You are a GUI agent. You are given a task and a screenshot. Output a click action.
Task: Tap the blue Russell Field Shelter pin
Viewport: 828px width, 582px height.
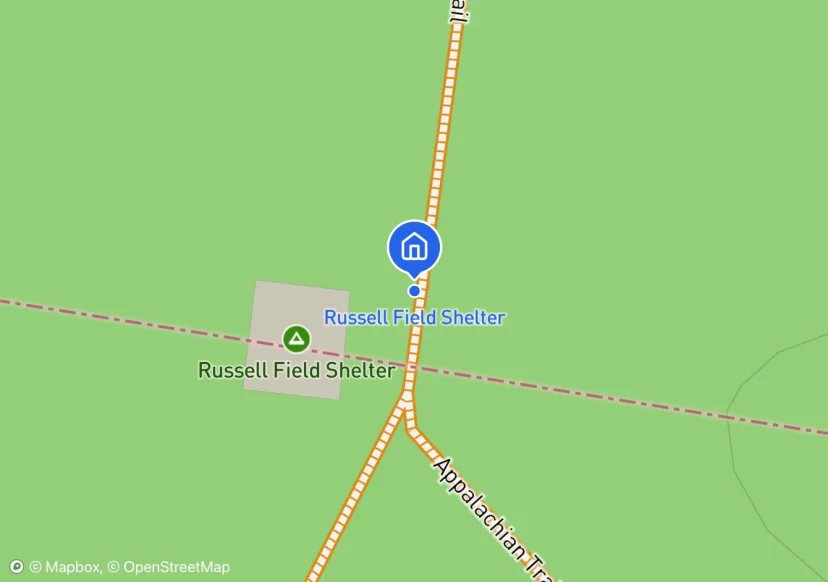[414, 246]
